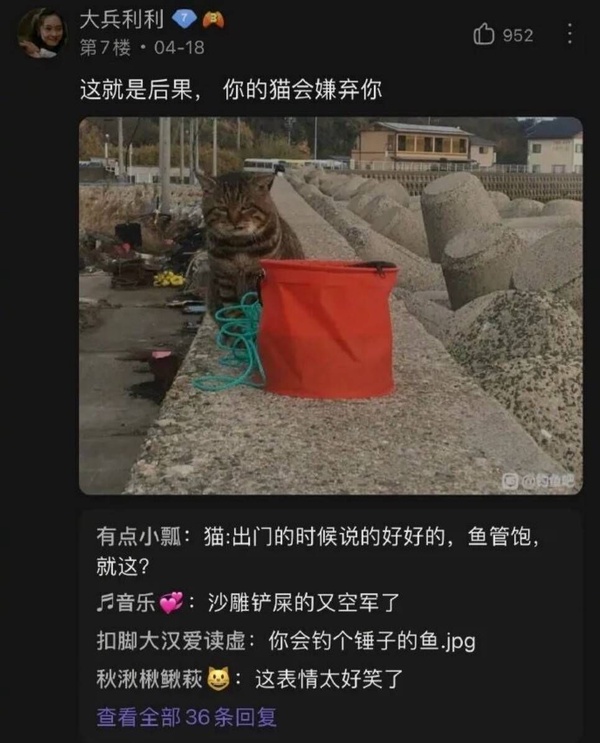Open 大兵利利's profile avatar

[x=42, y=33]
